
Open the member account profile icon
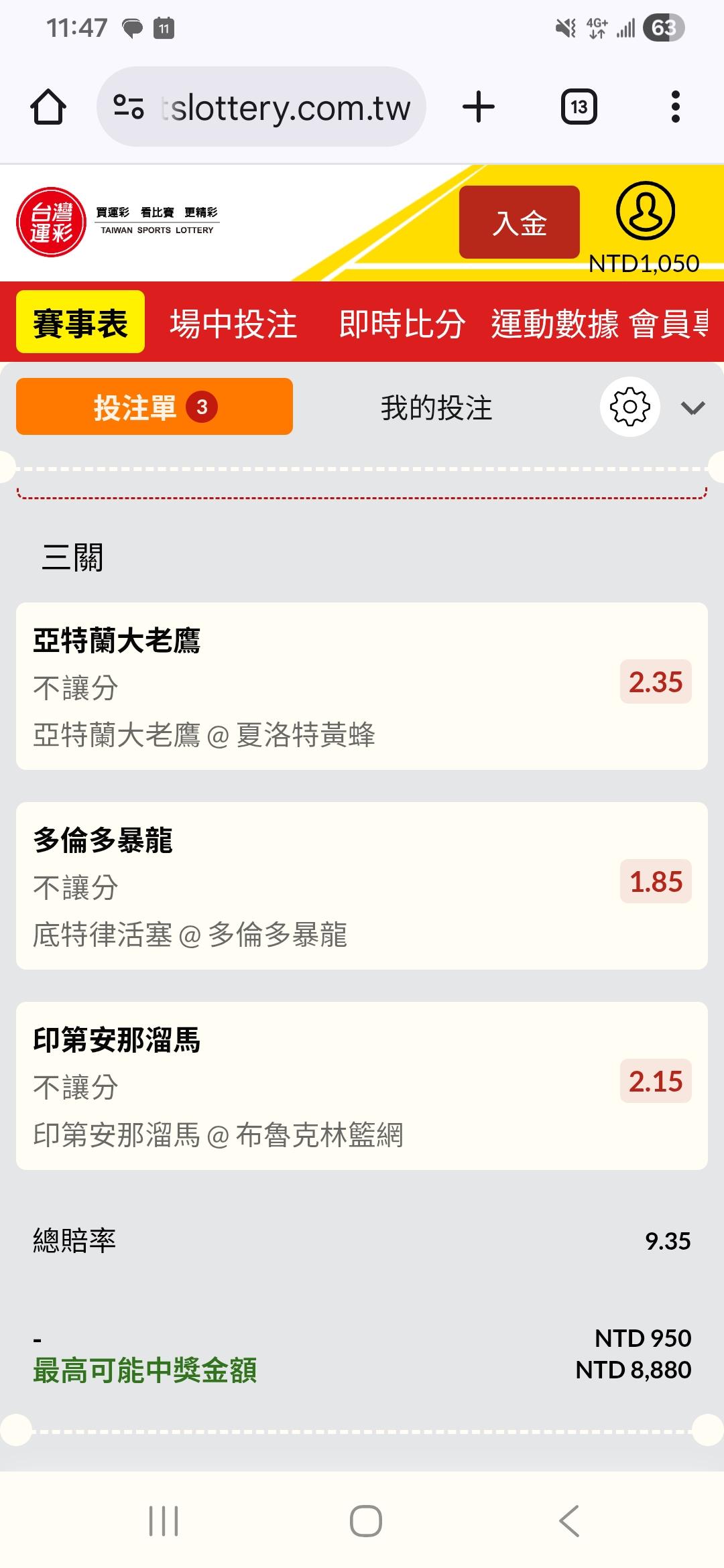(x=645, y=211)
